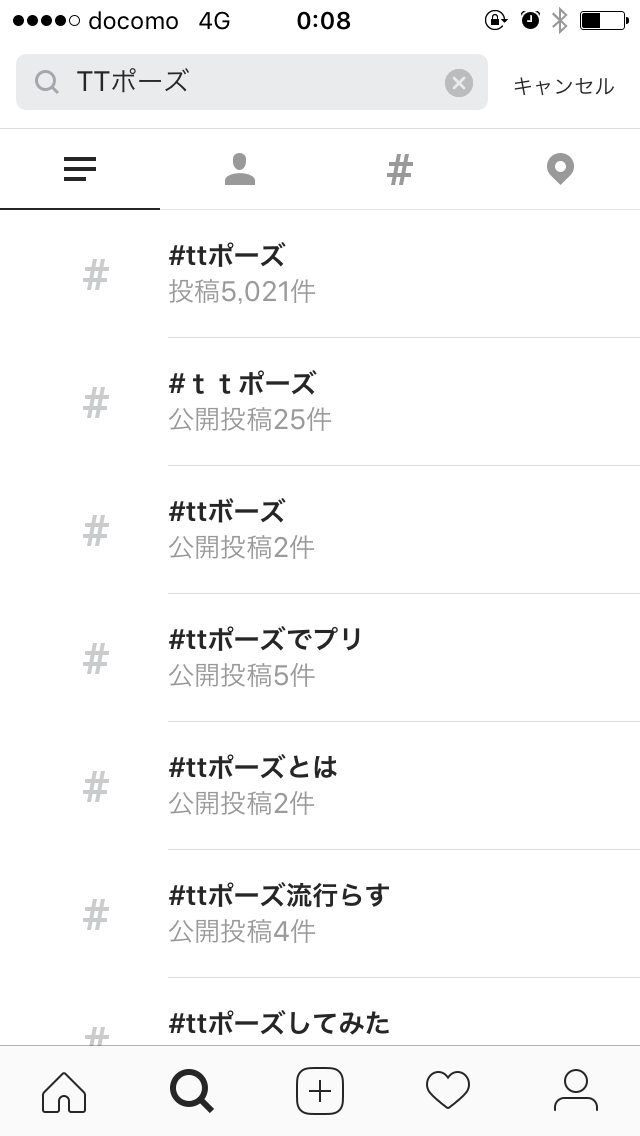Screen dimensions: 640x1136
Task: Open the #ttポーズしてみた hashtag result
Action: tap(320, 1012)
